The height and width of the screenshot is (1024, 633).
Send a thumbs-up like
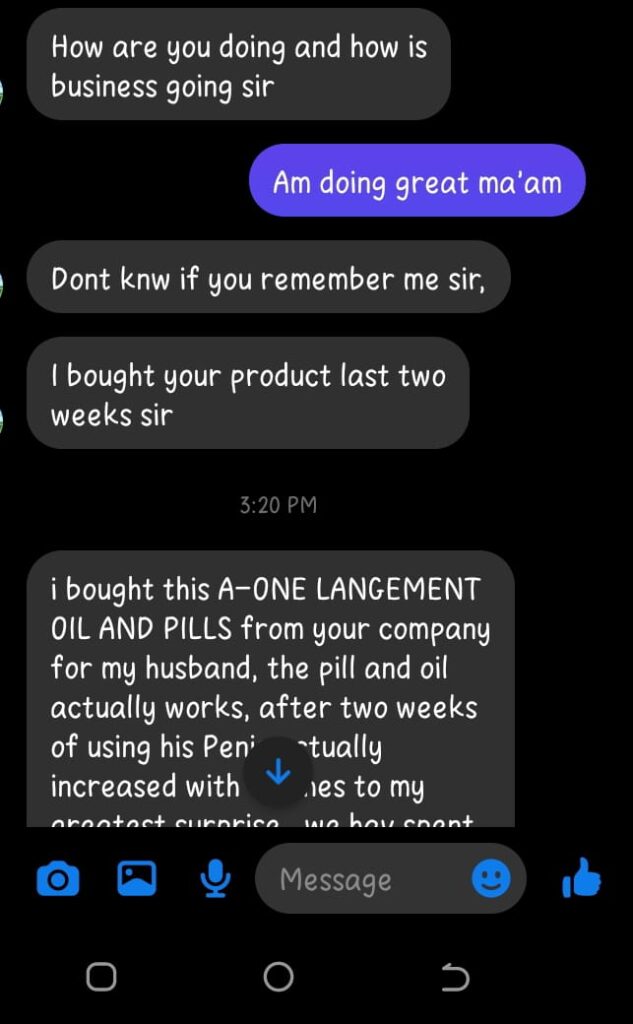(x=582, y=879)
